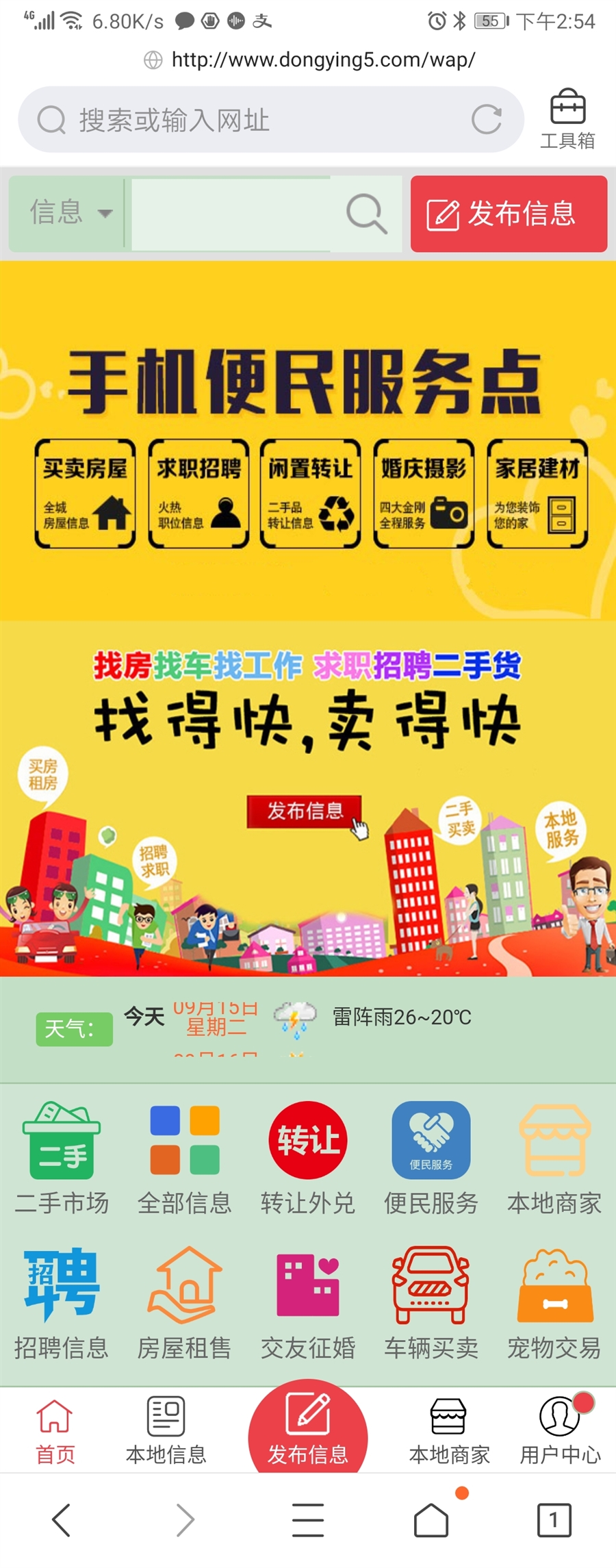Go back with browser back arrow

(x=62, y=1521)
